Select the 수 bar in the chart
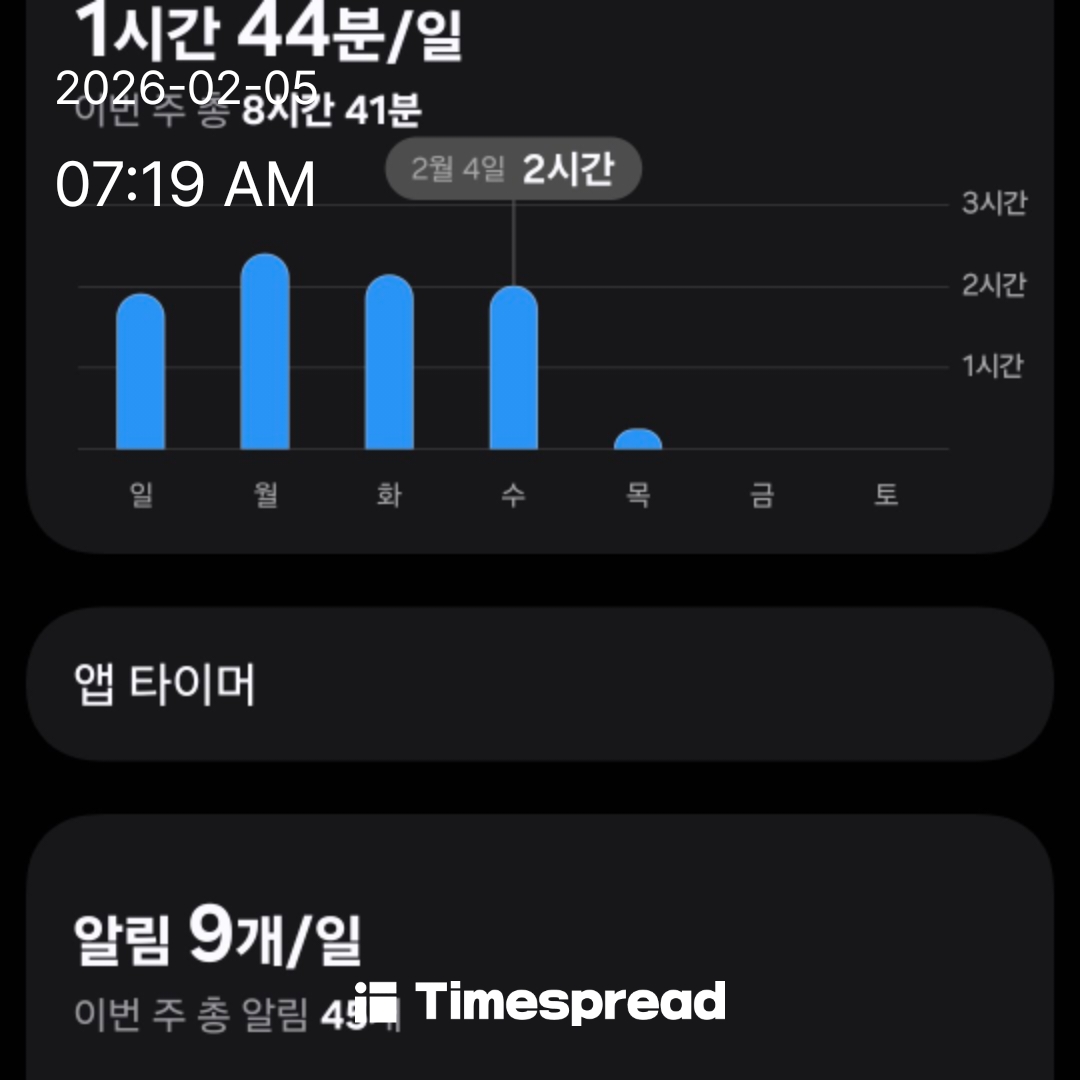This screenshot has height=1080, width=1080. (513, 368)
